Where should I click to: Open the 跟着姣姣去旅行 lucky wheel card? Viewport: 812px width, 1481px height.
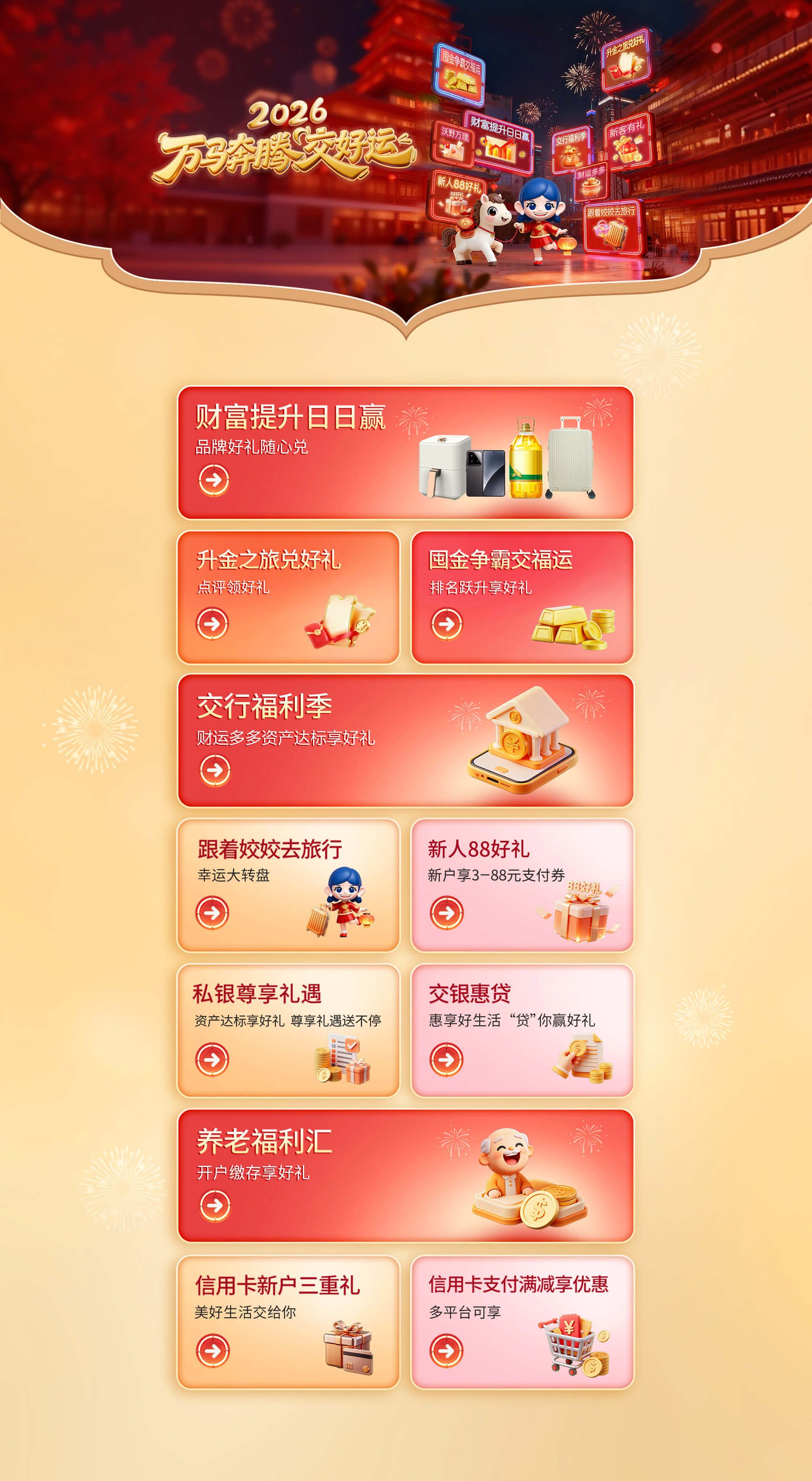[x=288, y=885]
